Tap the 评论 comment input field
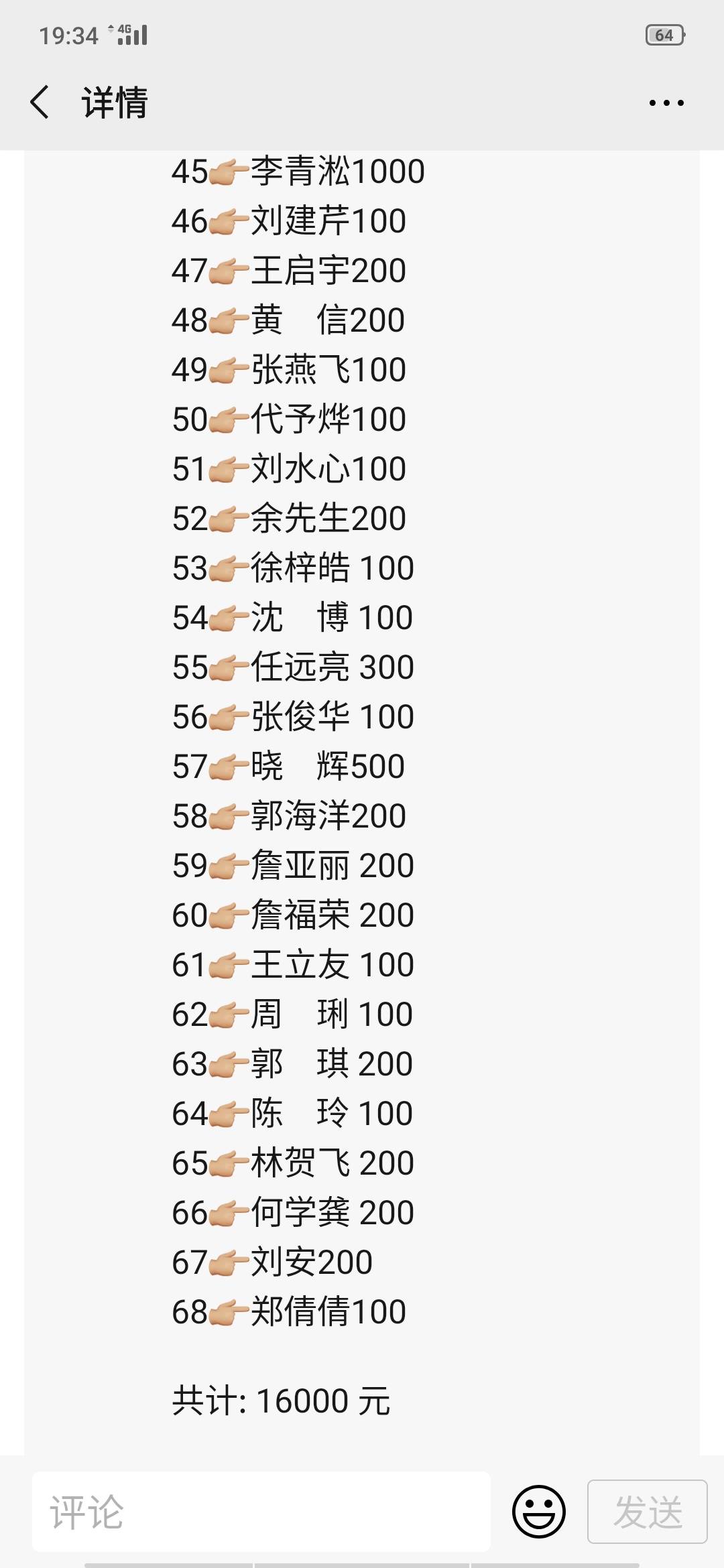The height and width of the screenshot is (1568, 724). (x=261, y=1512)
